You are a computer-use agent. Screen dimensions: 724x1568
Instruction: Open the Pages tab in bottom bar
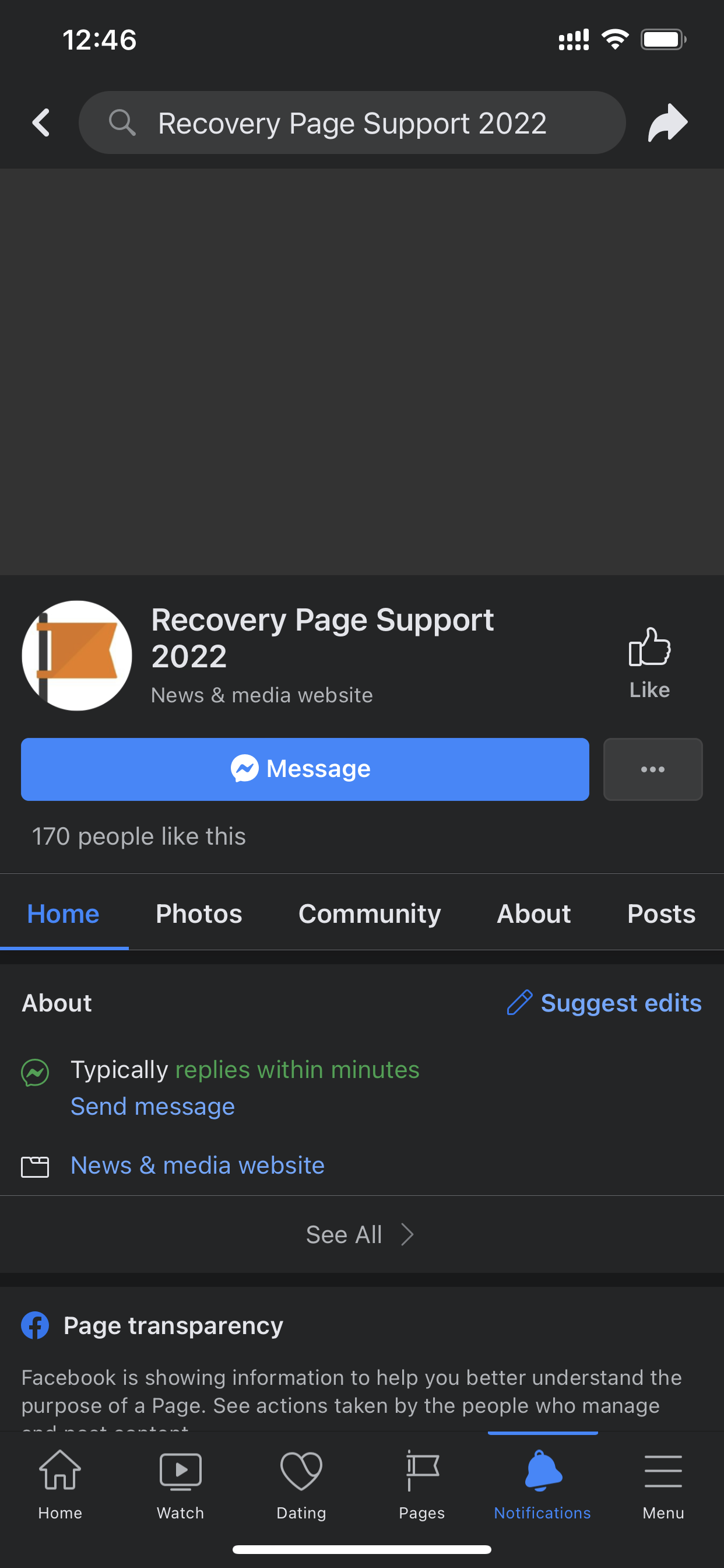421,1485
